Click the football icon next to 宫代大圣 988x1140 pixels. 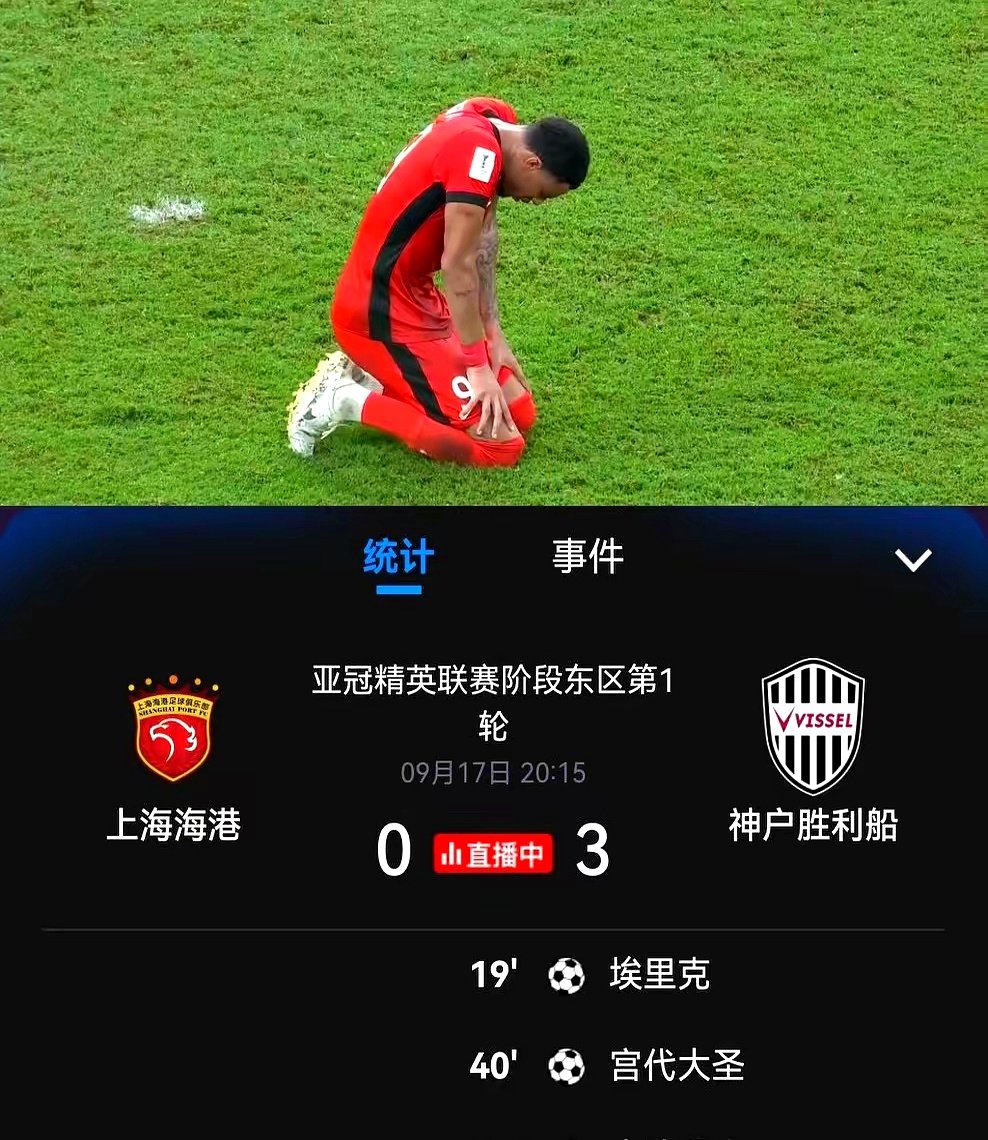(x=568, y=1067)
